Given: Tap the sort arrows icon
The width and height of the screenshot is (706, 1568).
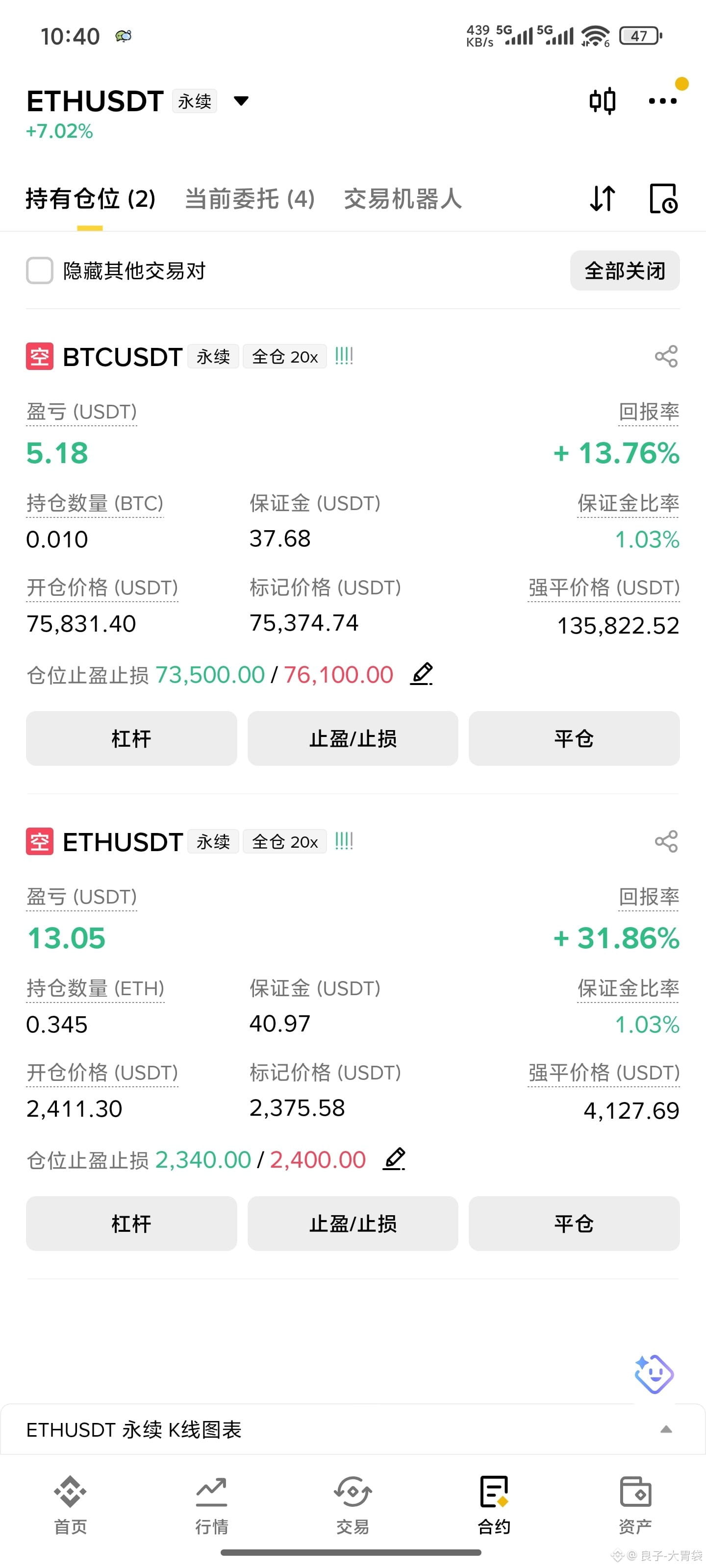Looking at the screenshot, I should point(603,198).
